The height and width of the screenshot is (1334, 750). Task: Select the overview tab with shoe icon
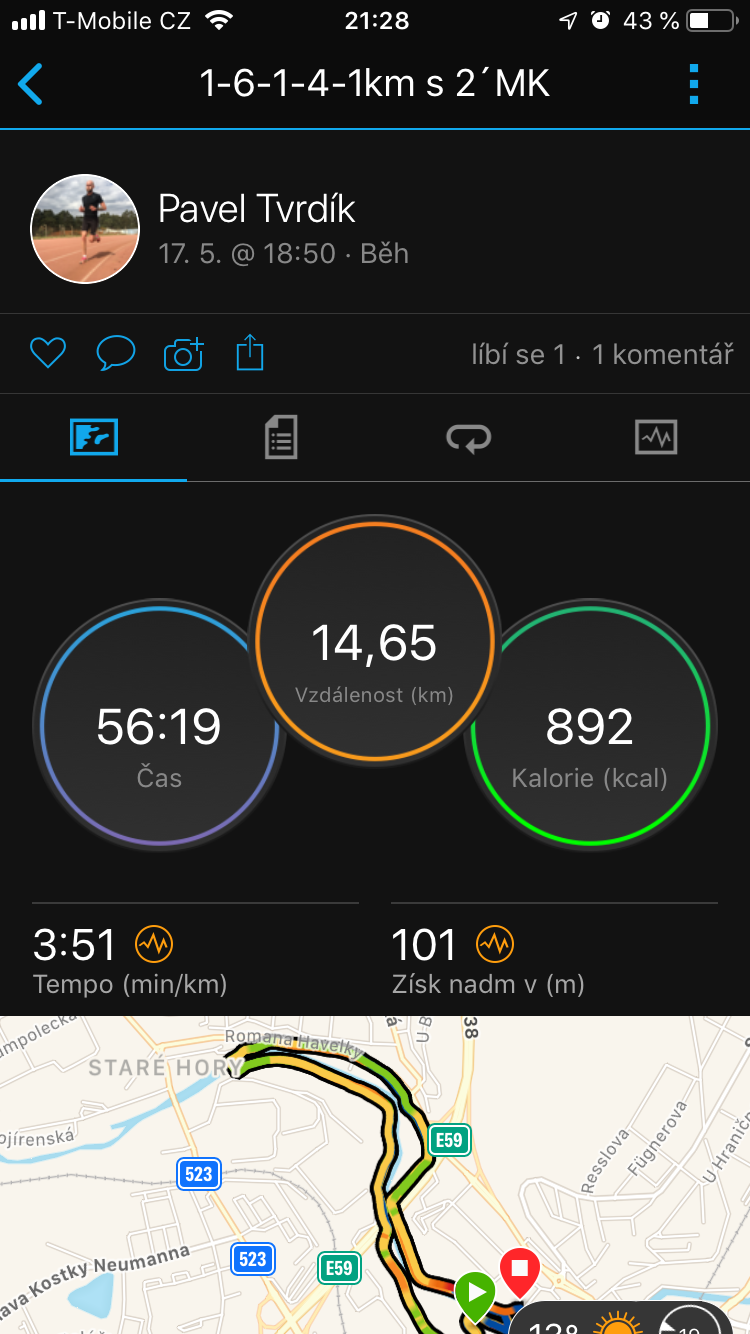94,438
